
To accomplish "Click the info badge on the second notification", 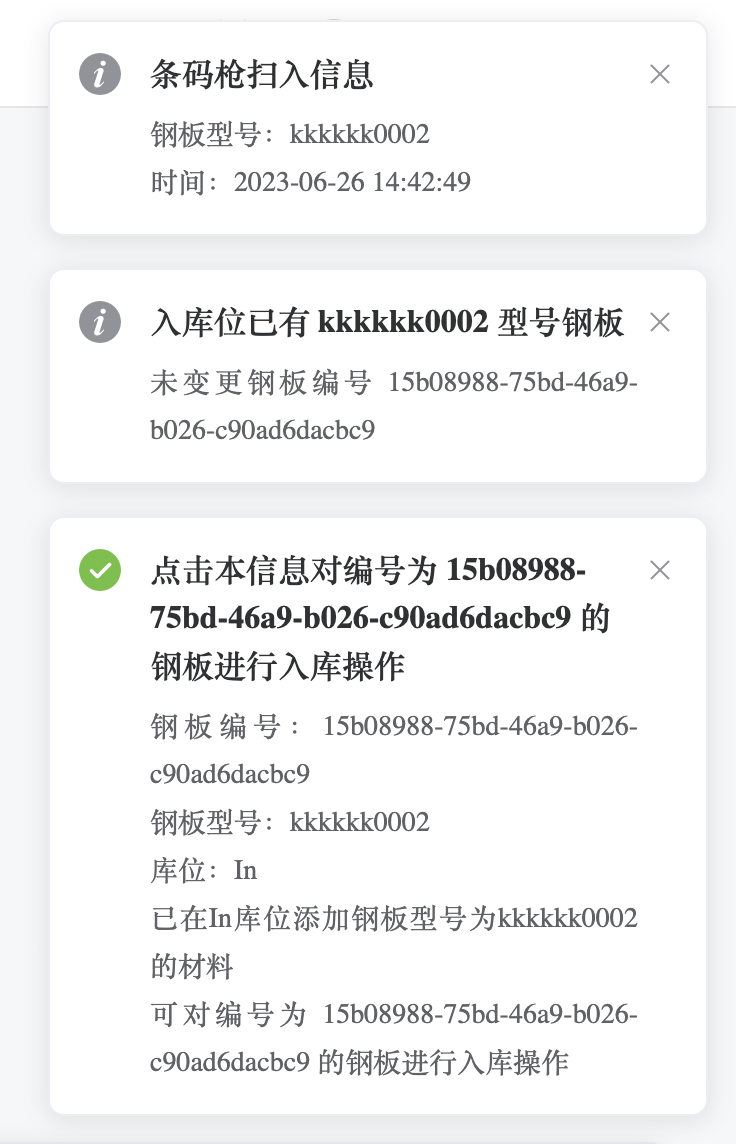I will tap(99, 323).
